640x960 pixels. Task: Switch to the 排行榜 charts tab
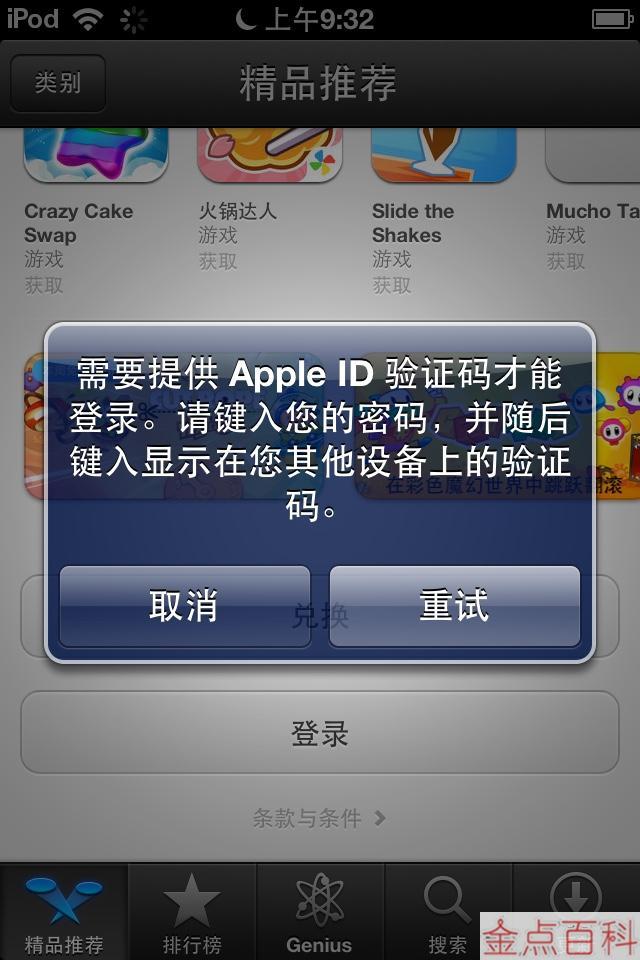click(x=192, y=912)
